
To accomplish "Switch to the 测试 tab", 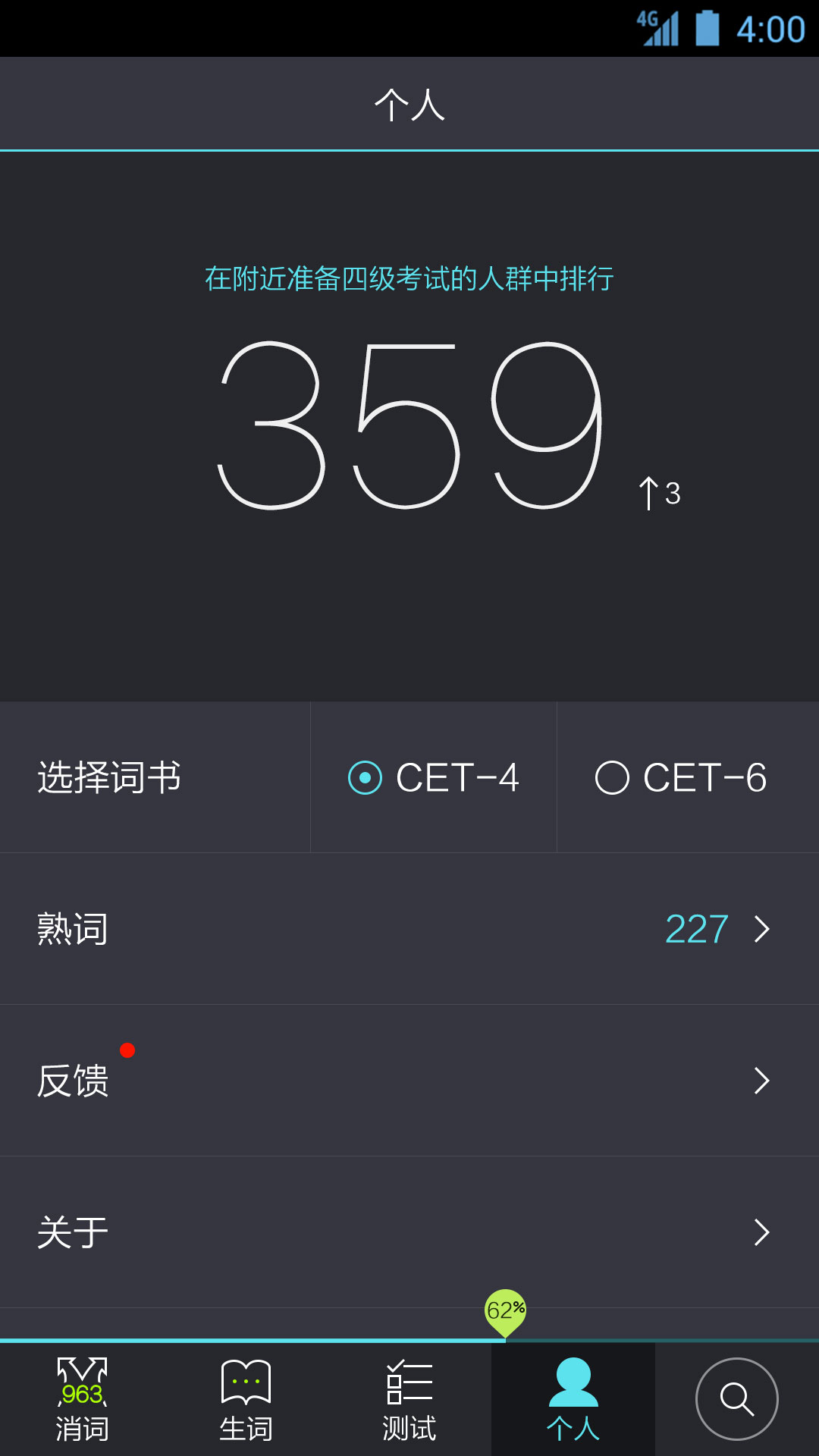I will (409, 1400).
